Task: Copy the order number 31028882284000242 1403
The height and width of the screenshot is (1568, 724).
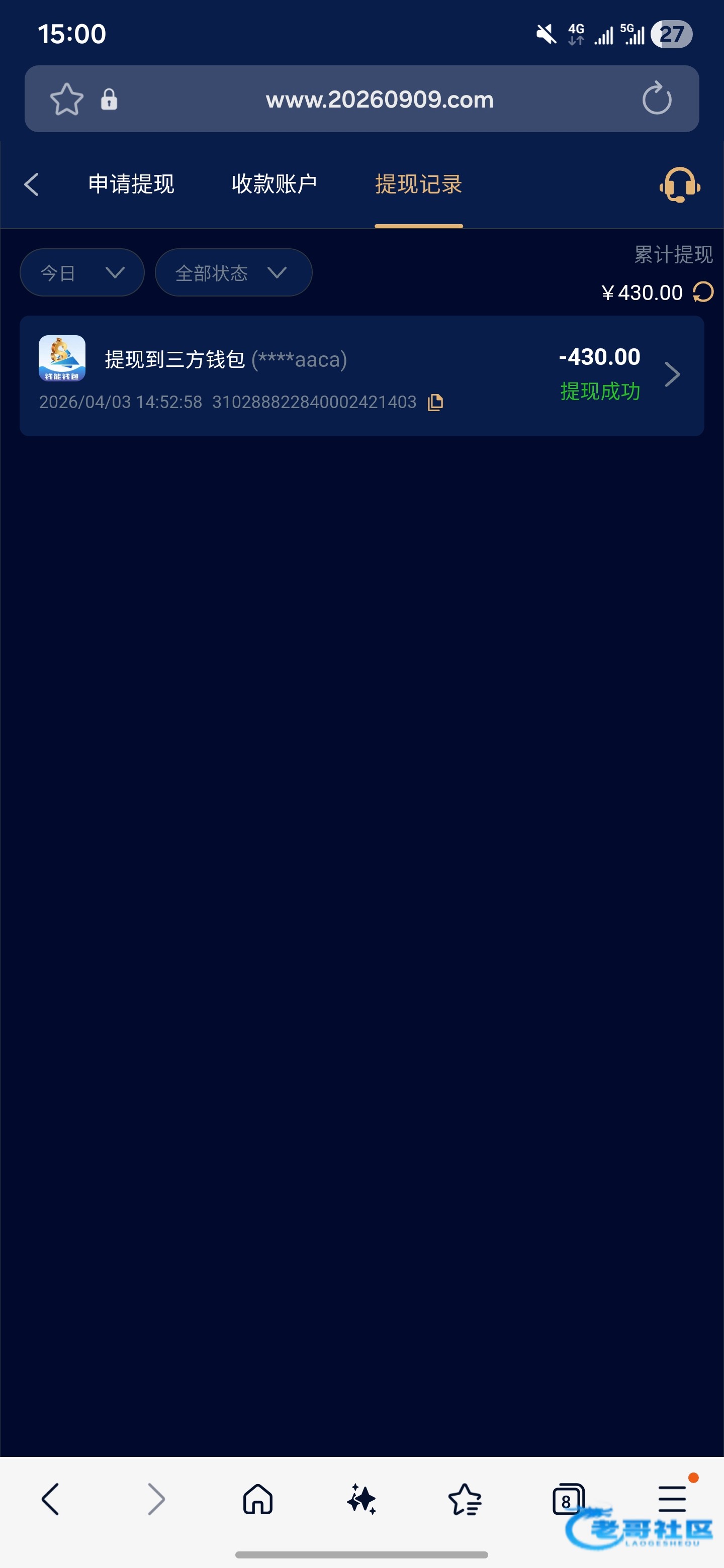Action: click(x=435, y=403)
